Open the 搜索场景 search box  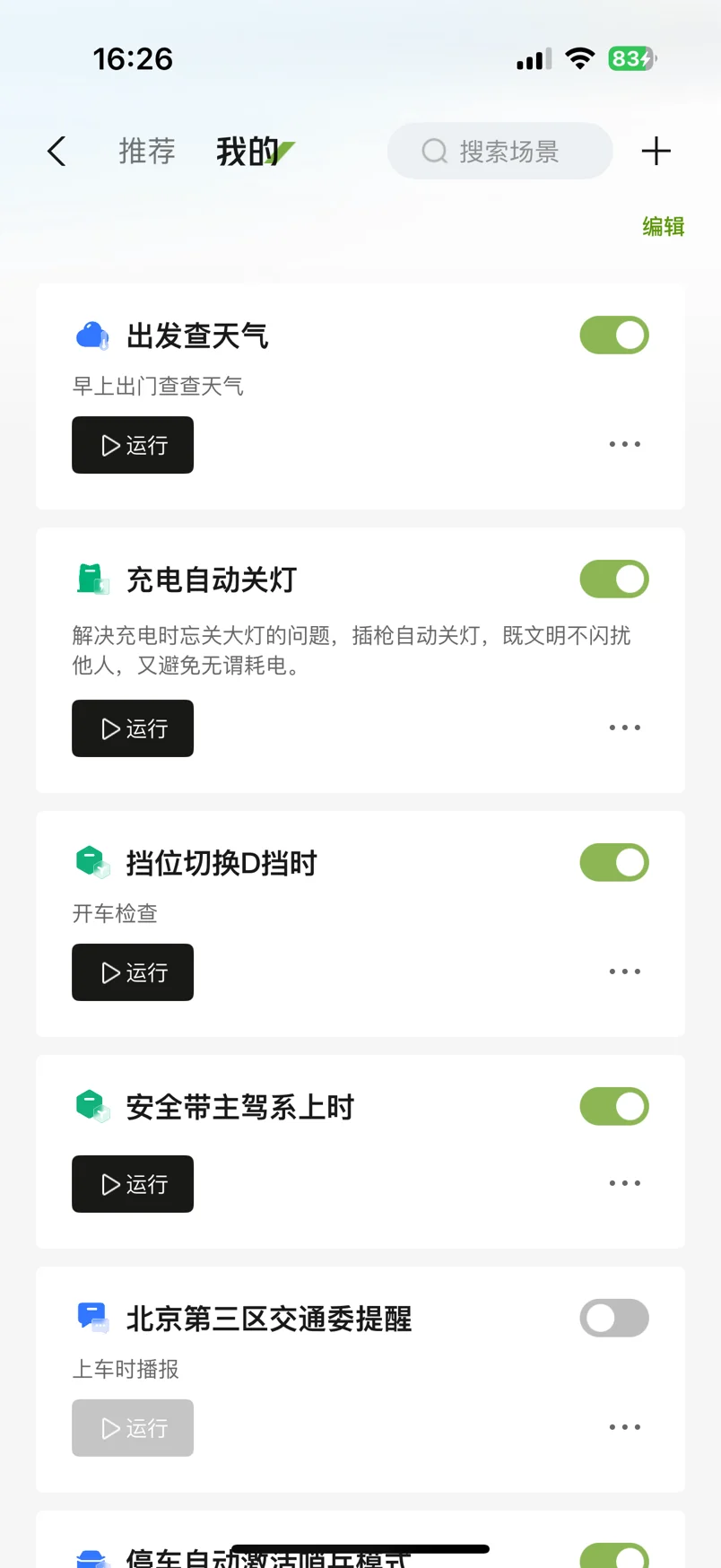tap(499, 152)
